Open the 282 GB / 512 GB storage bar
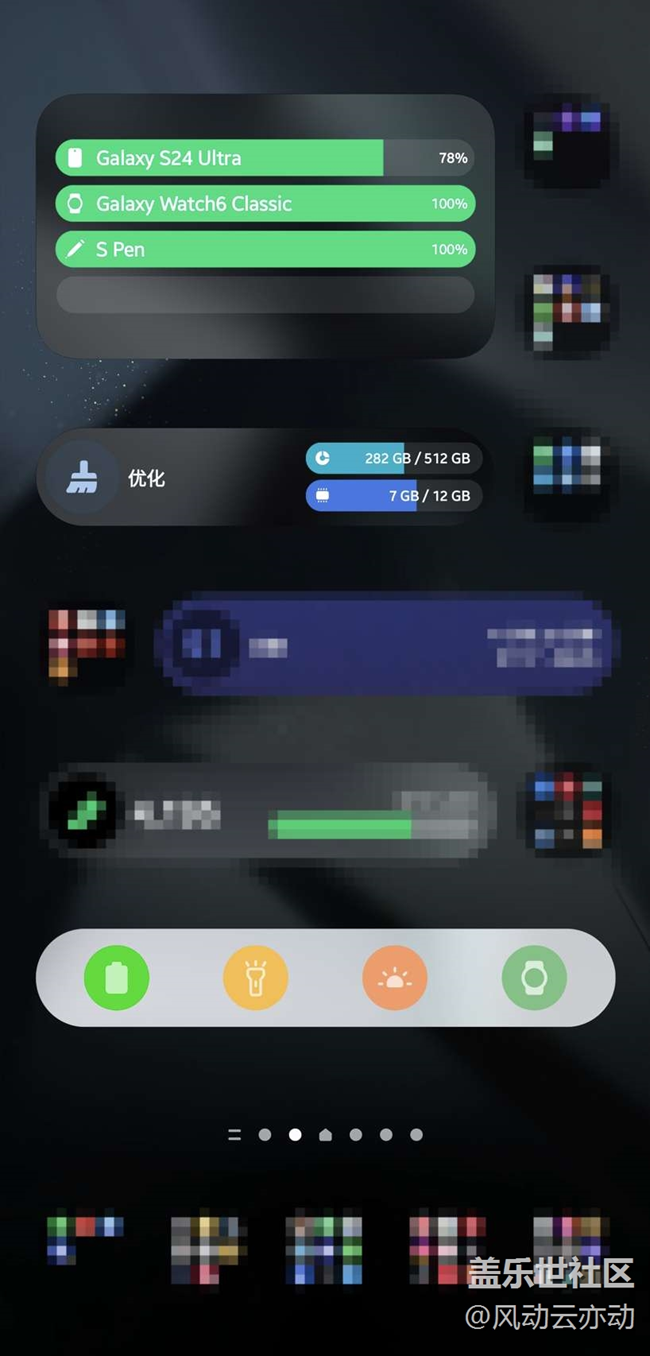This screenshot has width=650, height=1356. [394, 458]
